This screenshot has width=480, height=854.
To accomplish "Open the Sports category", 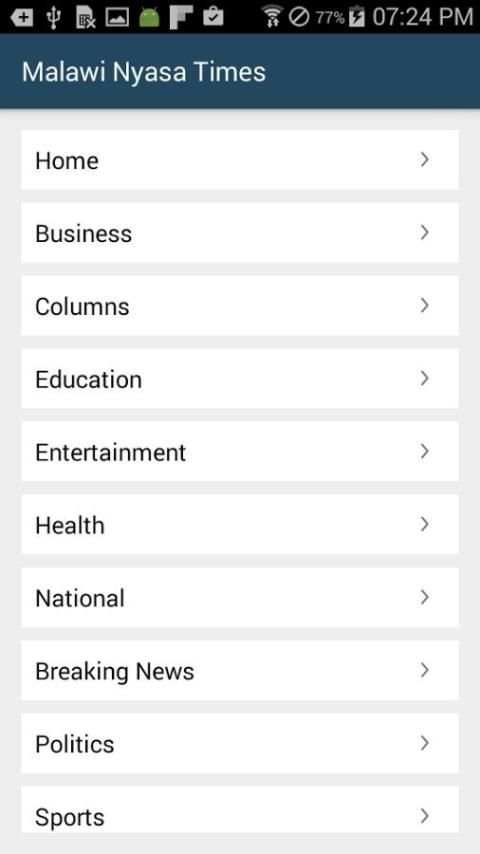I will click(x=240, y=809).
